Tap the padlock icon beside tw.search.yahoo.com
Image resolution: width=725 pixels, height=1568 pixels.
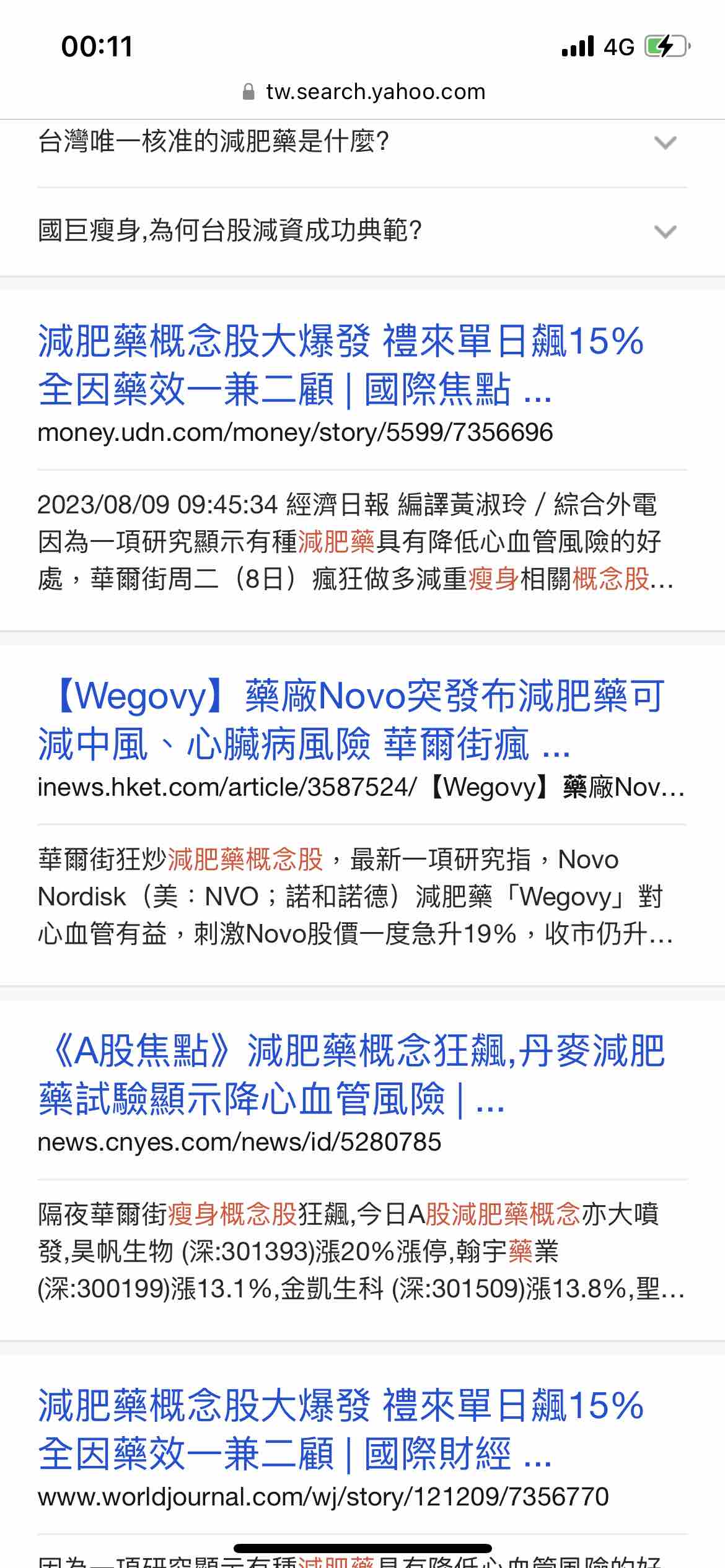(x=247, y=91)
